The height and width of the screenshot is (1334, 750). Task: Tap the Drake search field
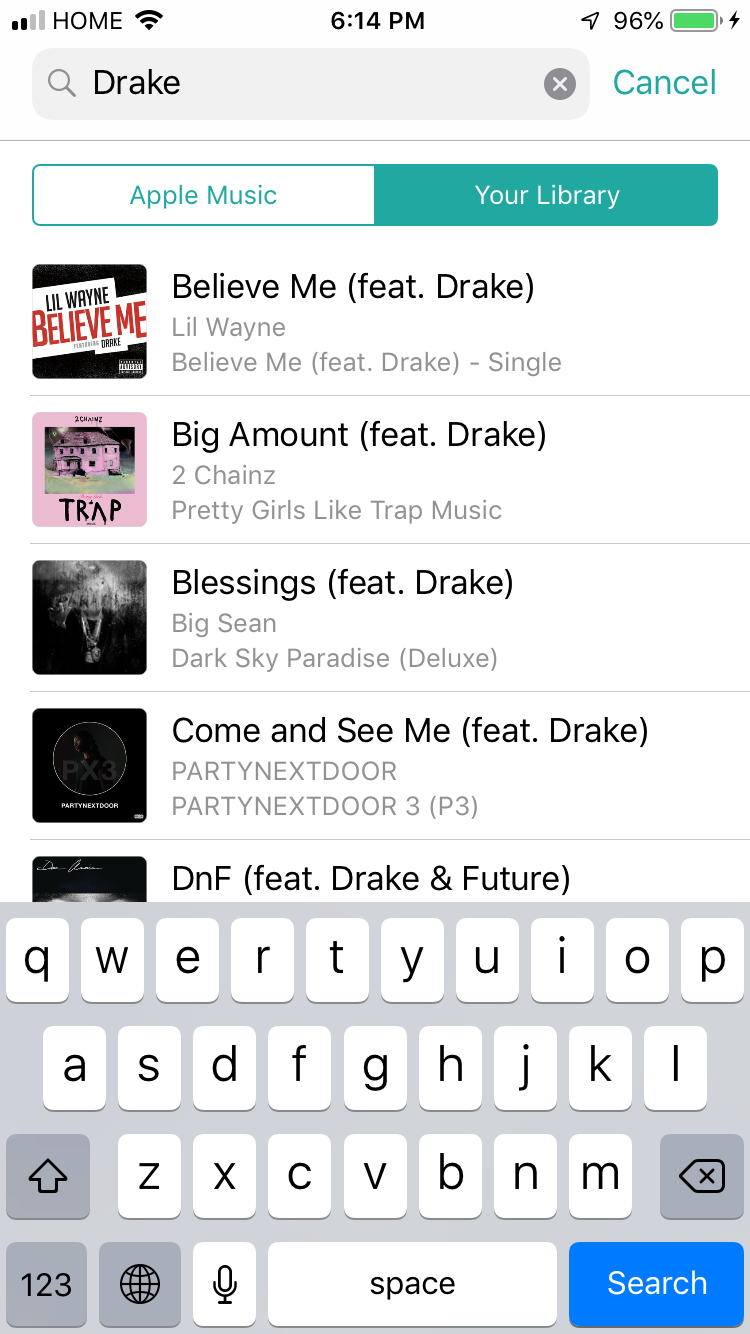click(x=300, y=83)
